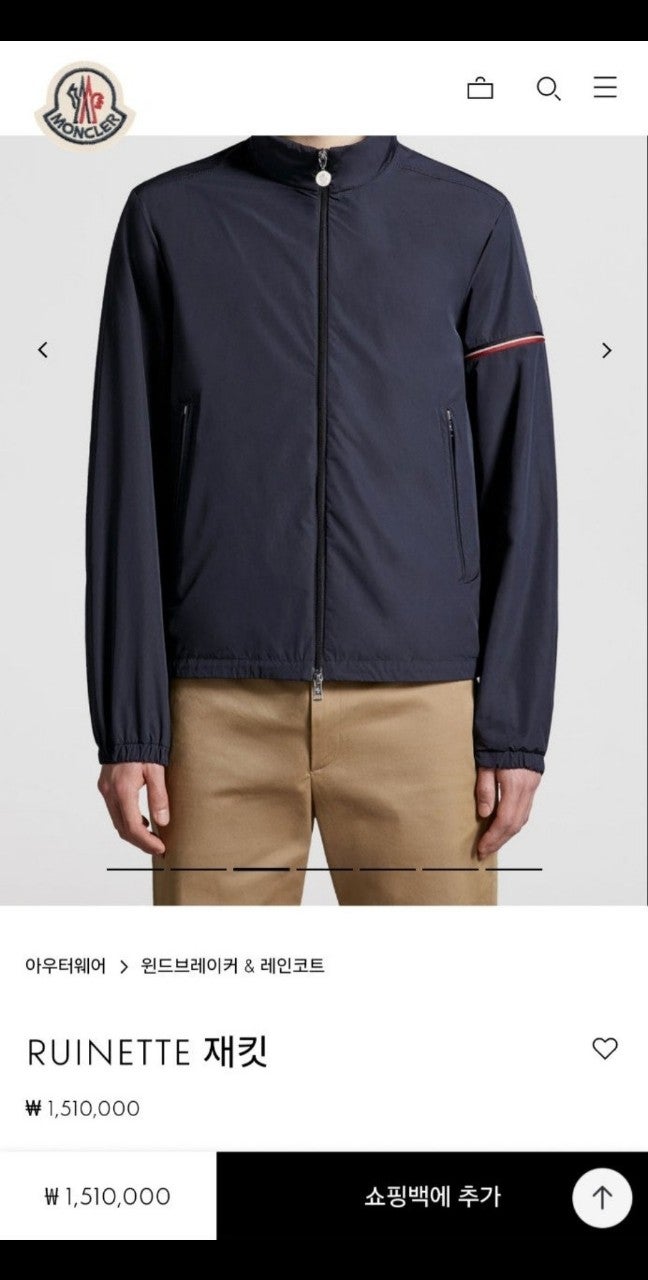This screenshot has height=1280, width=648.
Task: Open the hamburger menu
Action: point(605,88)
